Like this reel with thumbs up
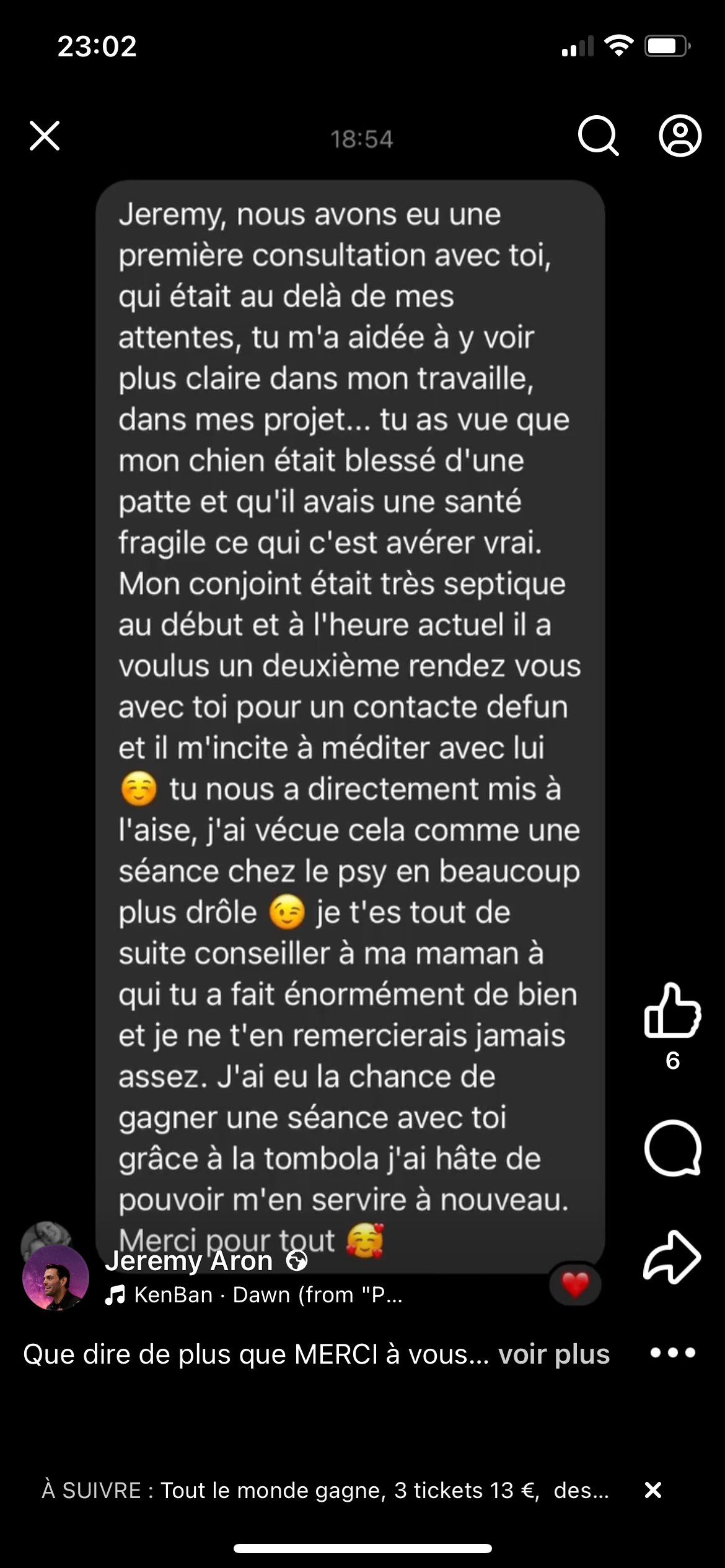Screen dimensions: 725x1568 [672, 1011]
